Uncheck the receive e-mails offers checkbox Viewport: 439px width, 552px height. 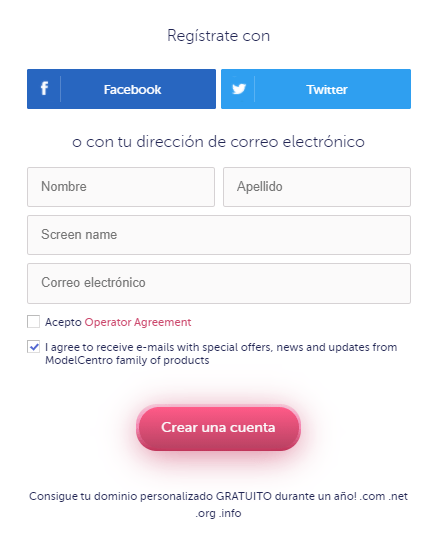33,347
